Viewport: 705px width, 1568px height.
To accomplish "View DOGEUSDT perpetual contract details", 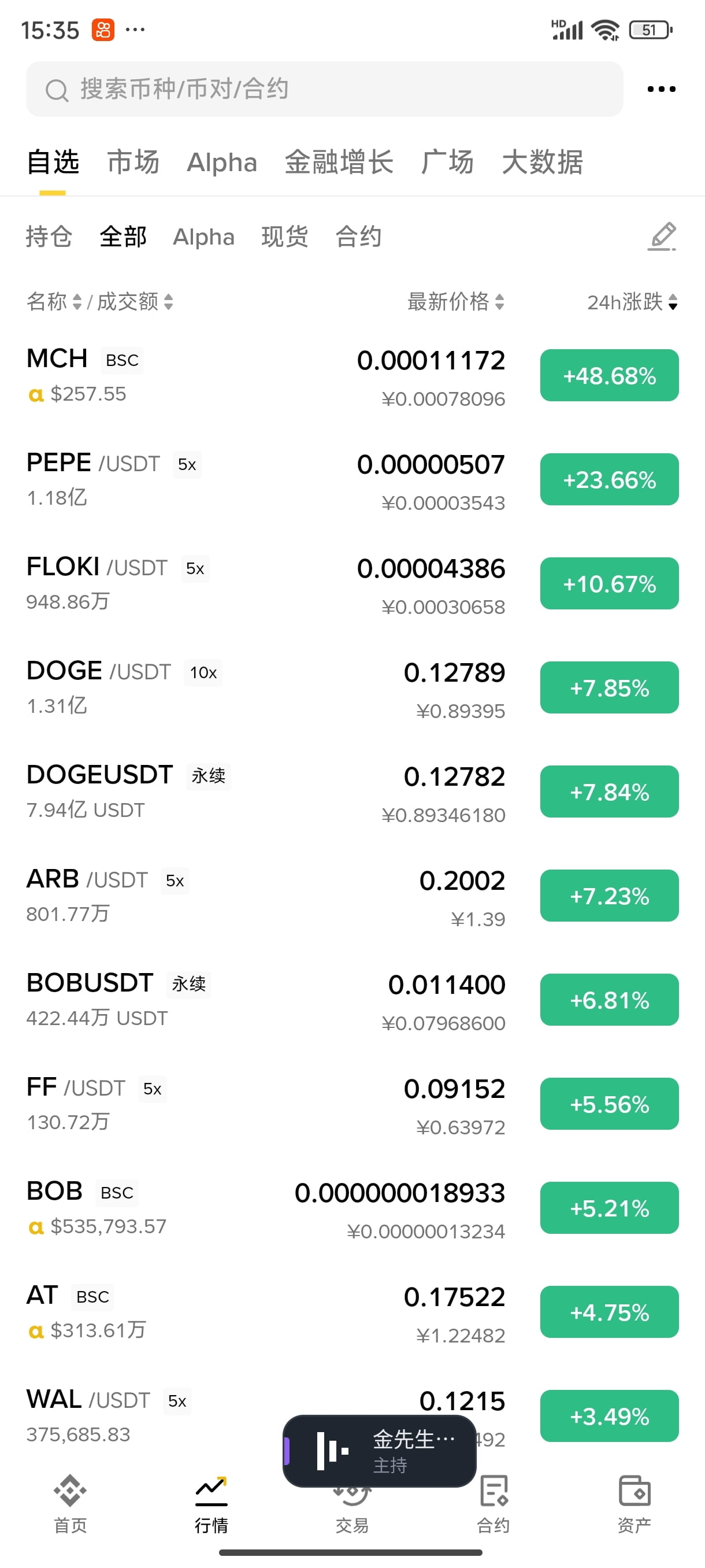I will (x=183, y=792).
